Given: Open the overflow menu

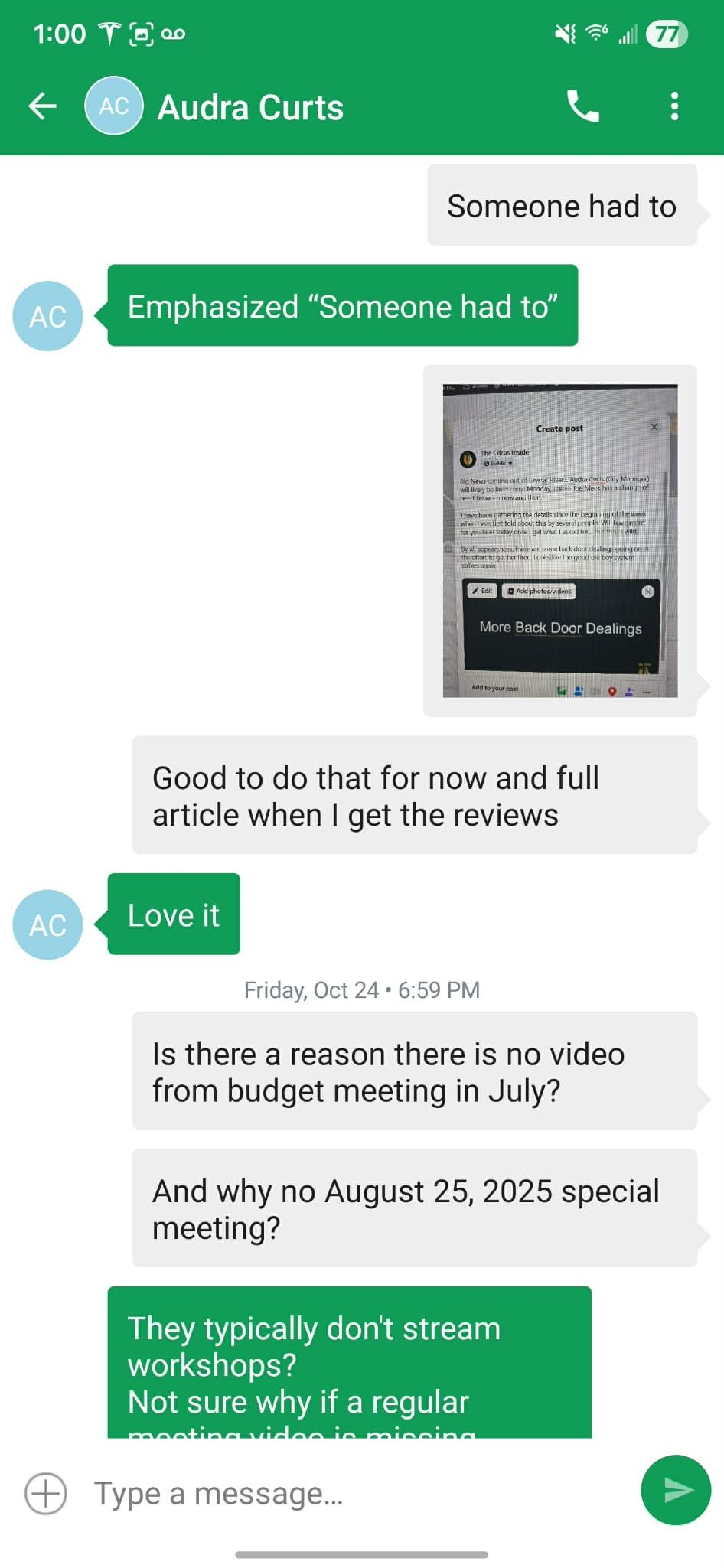Looking at the screenshot, I should click(673, 106).
